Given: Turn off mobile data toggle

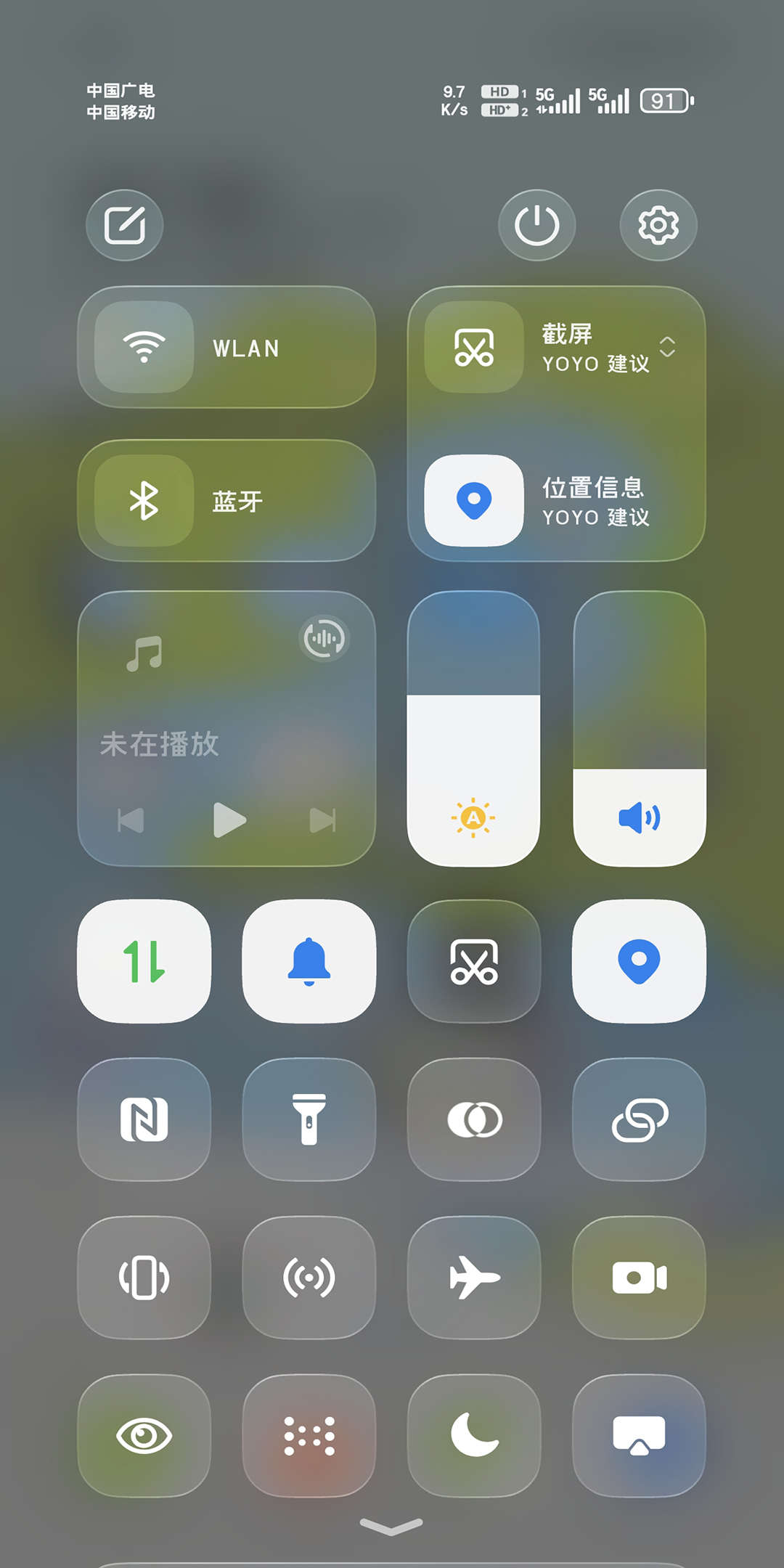Looking at the screenshot, I should pos(144,961).
